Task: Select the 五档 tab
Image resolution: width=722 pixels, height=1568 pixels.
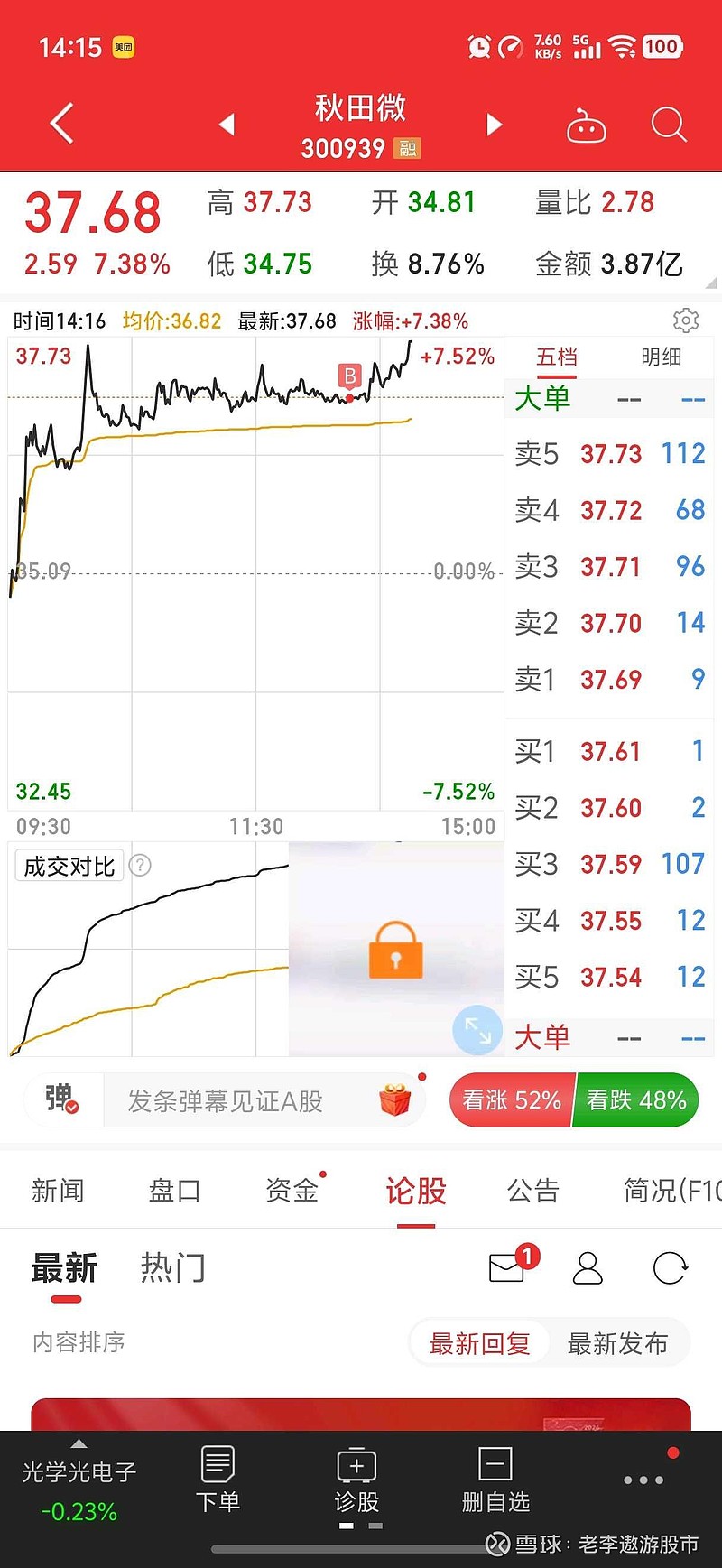Action: click(x=557, y=357)
